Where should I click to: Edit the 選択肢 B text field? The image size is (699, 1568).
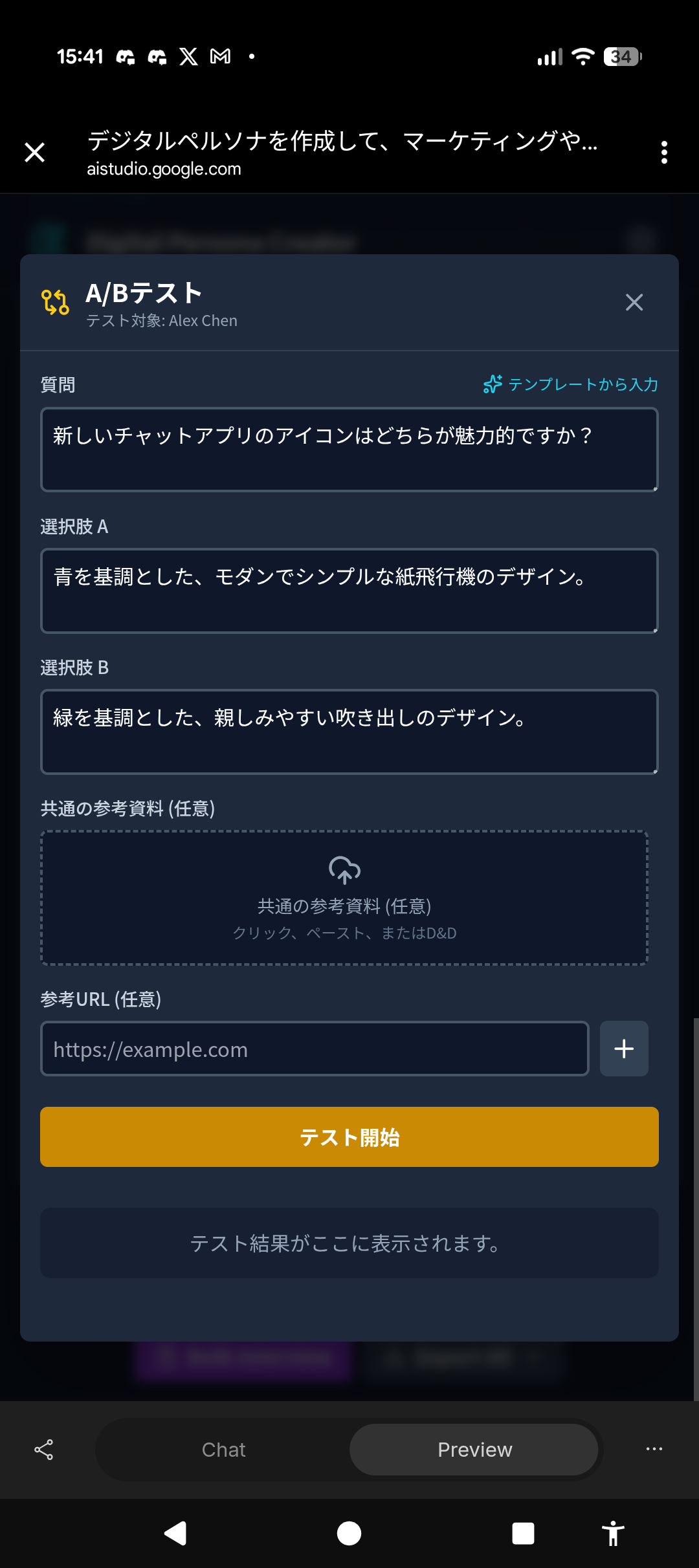point(349,732)
